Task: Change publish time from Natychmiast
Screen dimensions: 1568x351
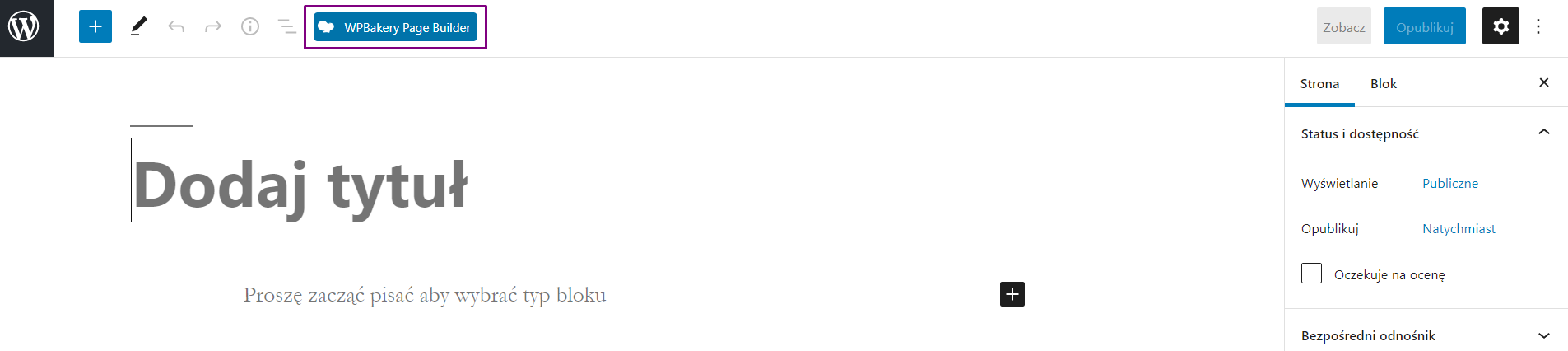Action: (x=1459, y=229)
